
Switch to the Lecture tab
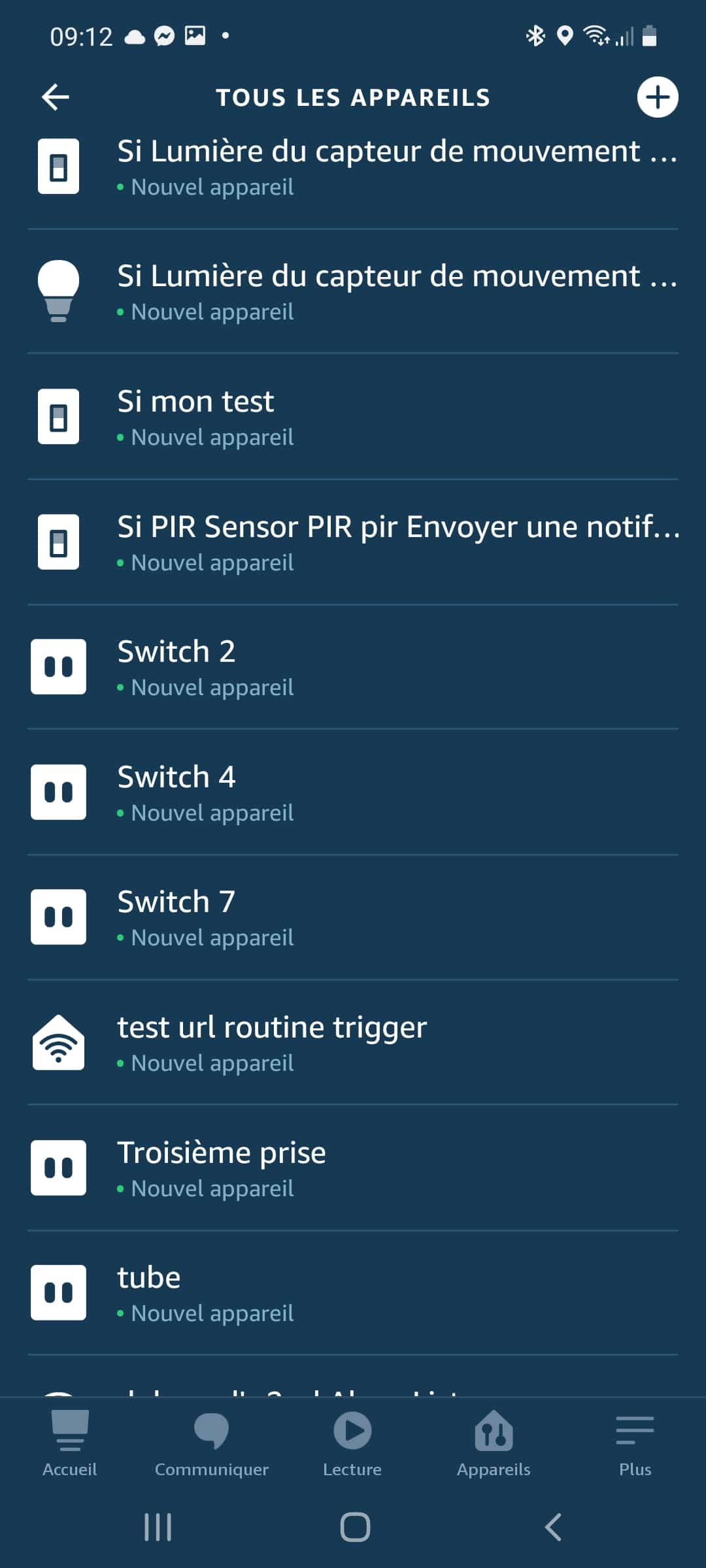coord(352,1443)
